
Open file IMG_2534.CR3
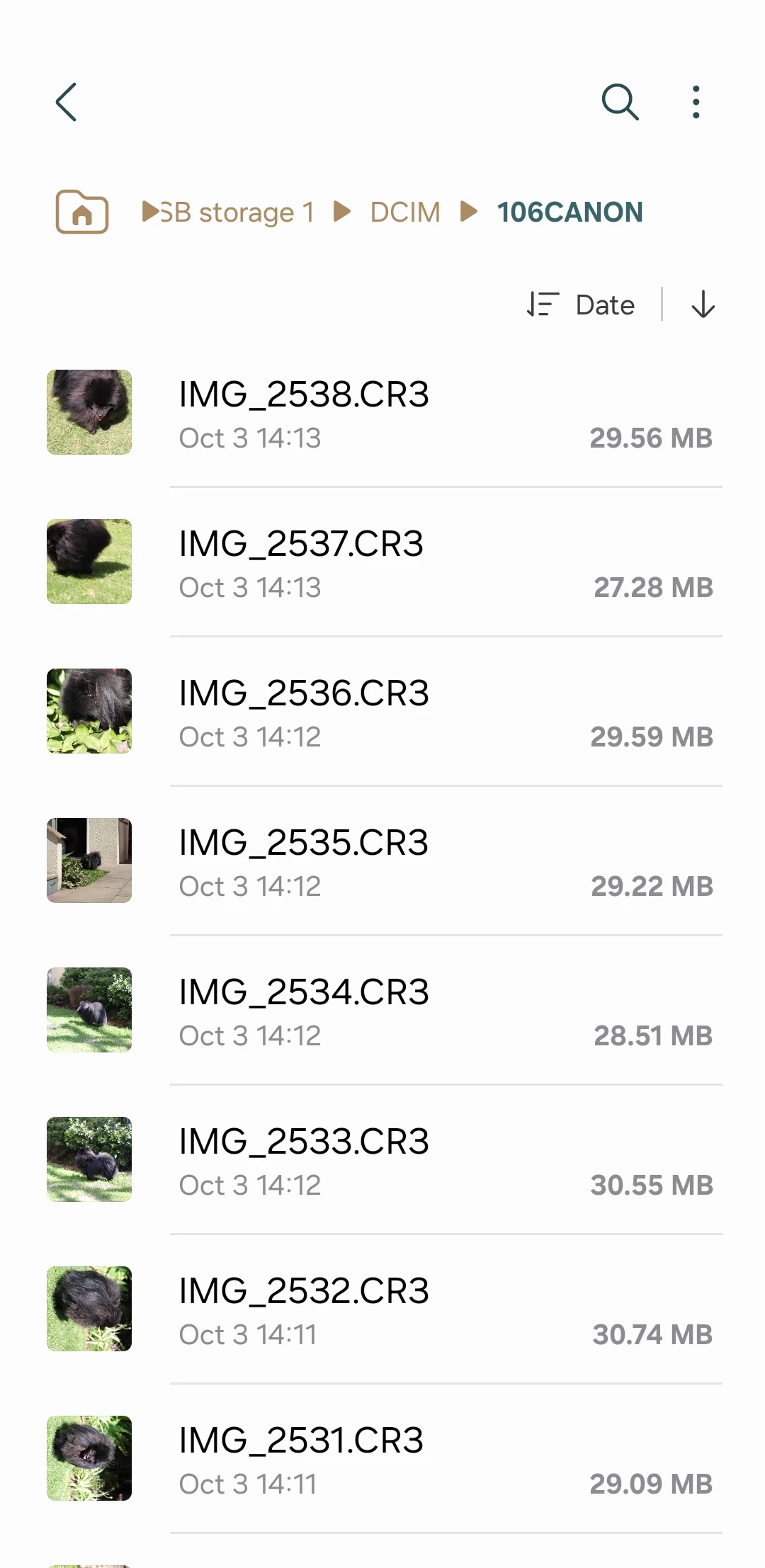tap(382, 1011)
